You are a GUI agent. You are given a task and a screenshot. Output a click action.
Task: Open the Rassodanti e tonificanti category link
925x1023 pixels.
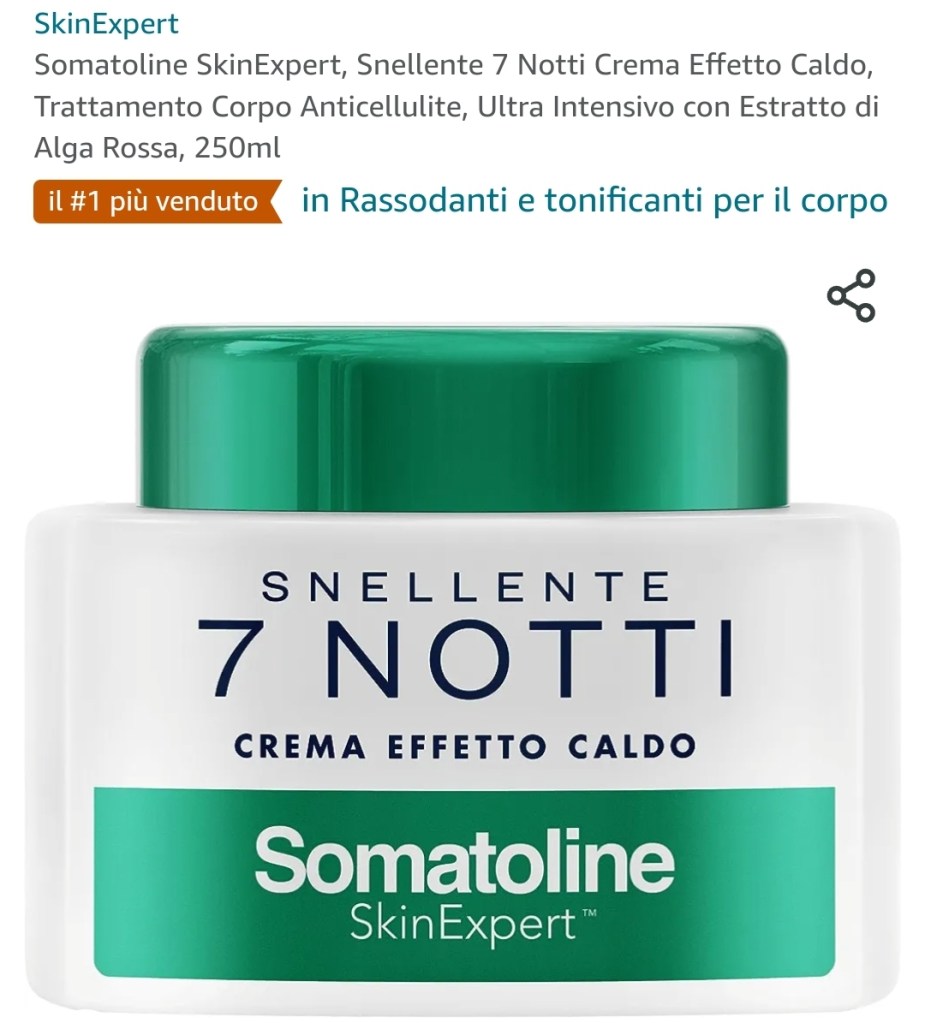tap(594, 201)
